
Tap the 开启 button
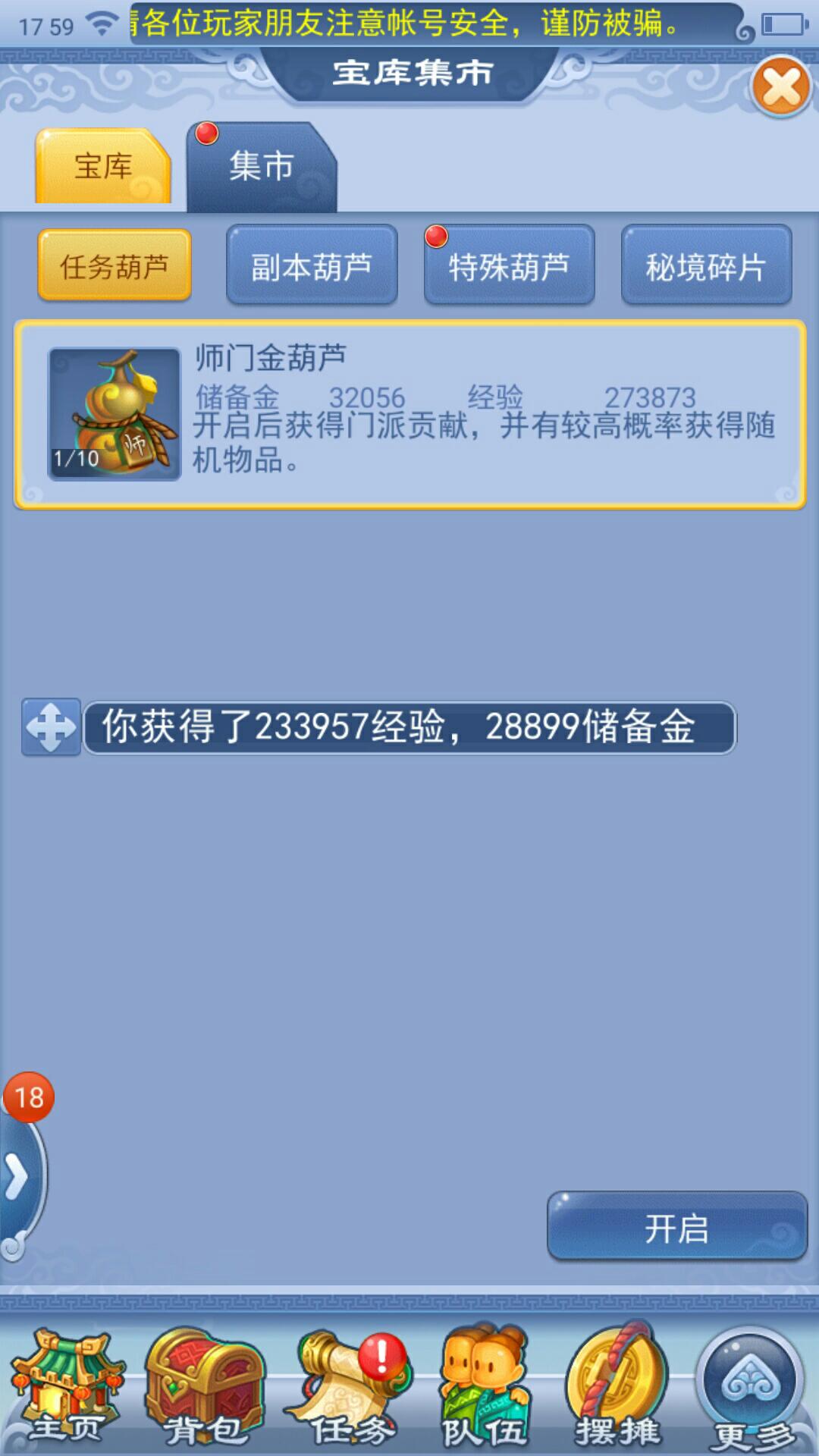coord(676,1228)
